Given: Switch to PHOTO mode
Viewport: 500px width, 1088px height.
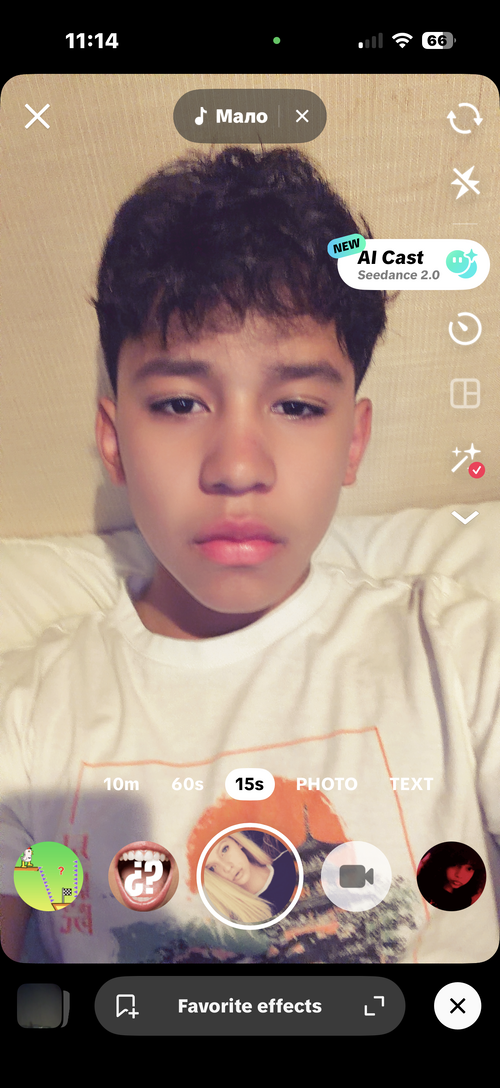Looking at the screenshot, I should [327, 784].
